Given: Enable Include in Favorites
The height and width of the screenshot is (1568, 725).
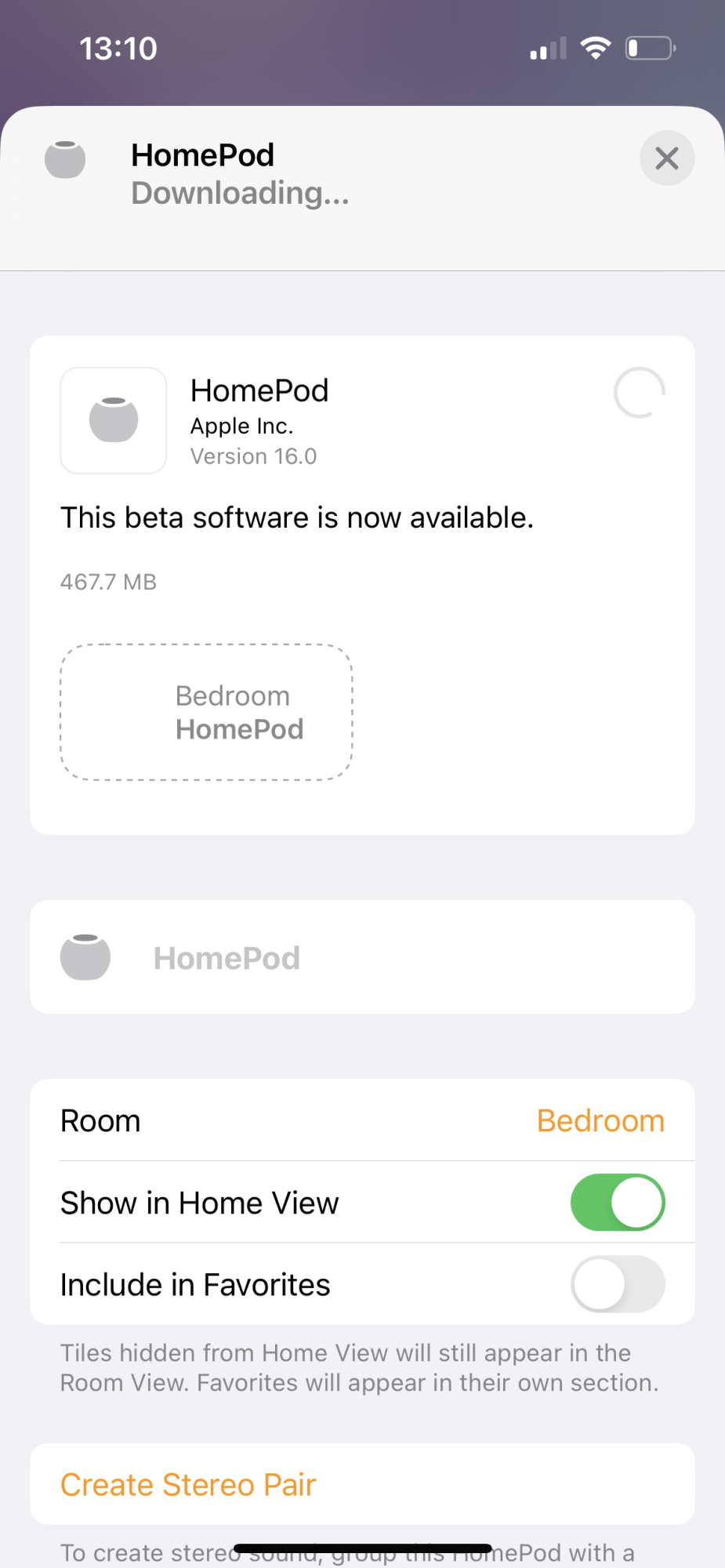Looking at the screenshot, I should pyautogui.click(x=617, y=1284).
